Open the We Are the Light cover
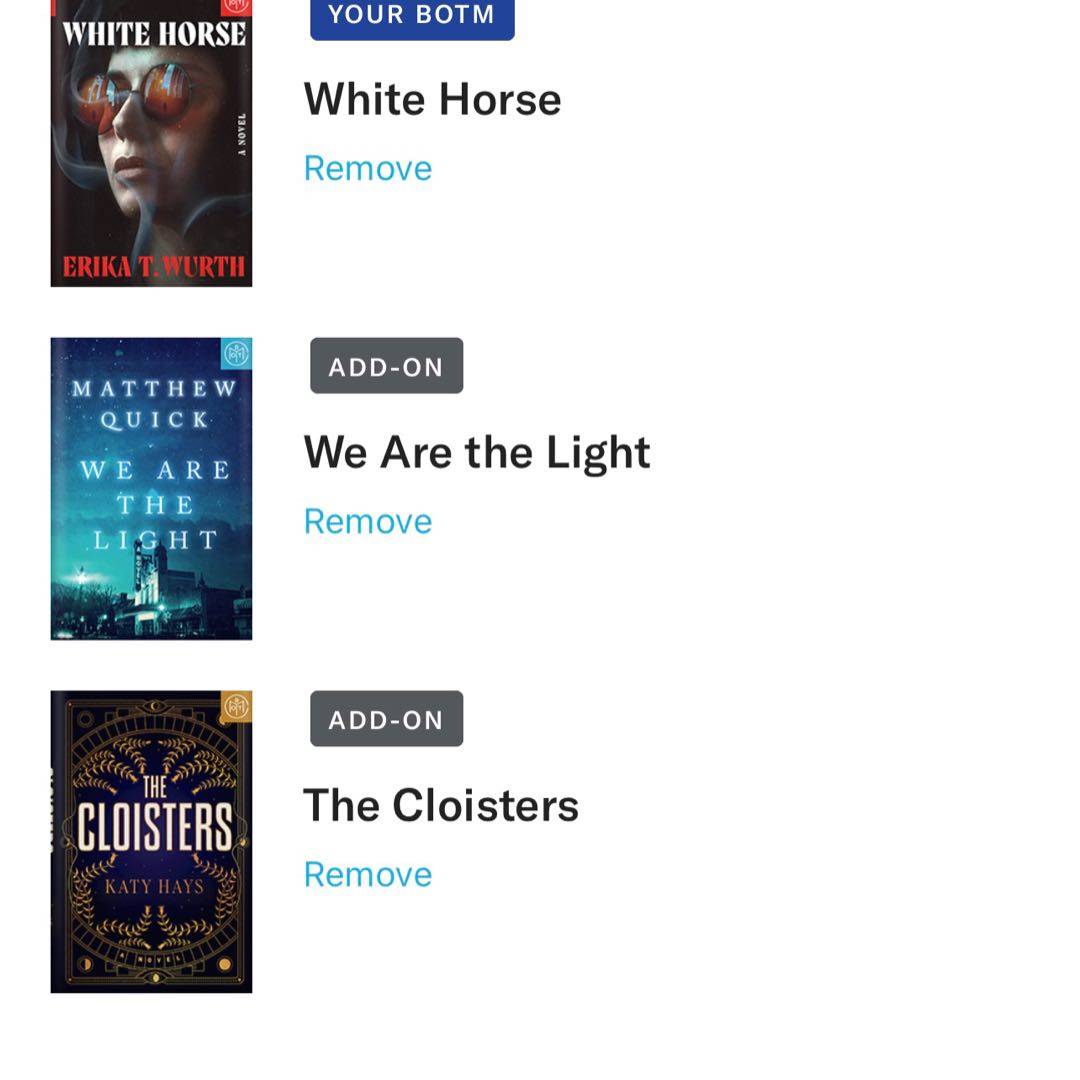Viewport: 1080px width, 1080px height. 151,488
